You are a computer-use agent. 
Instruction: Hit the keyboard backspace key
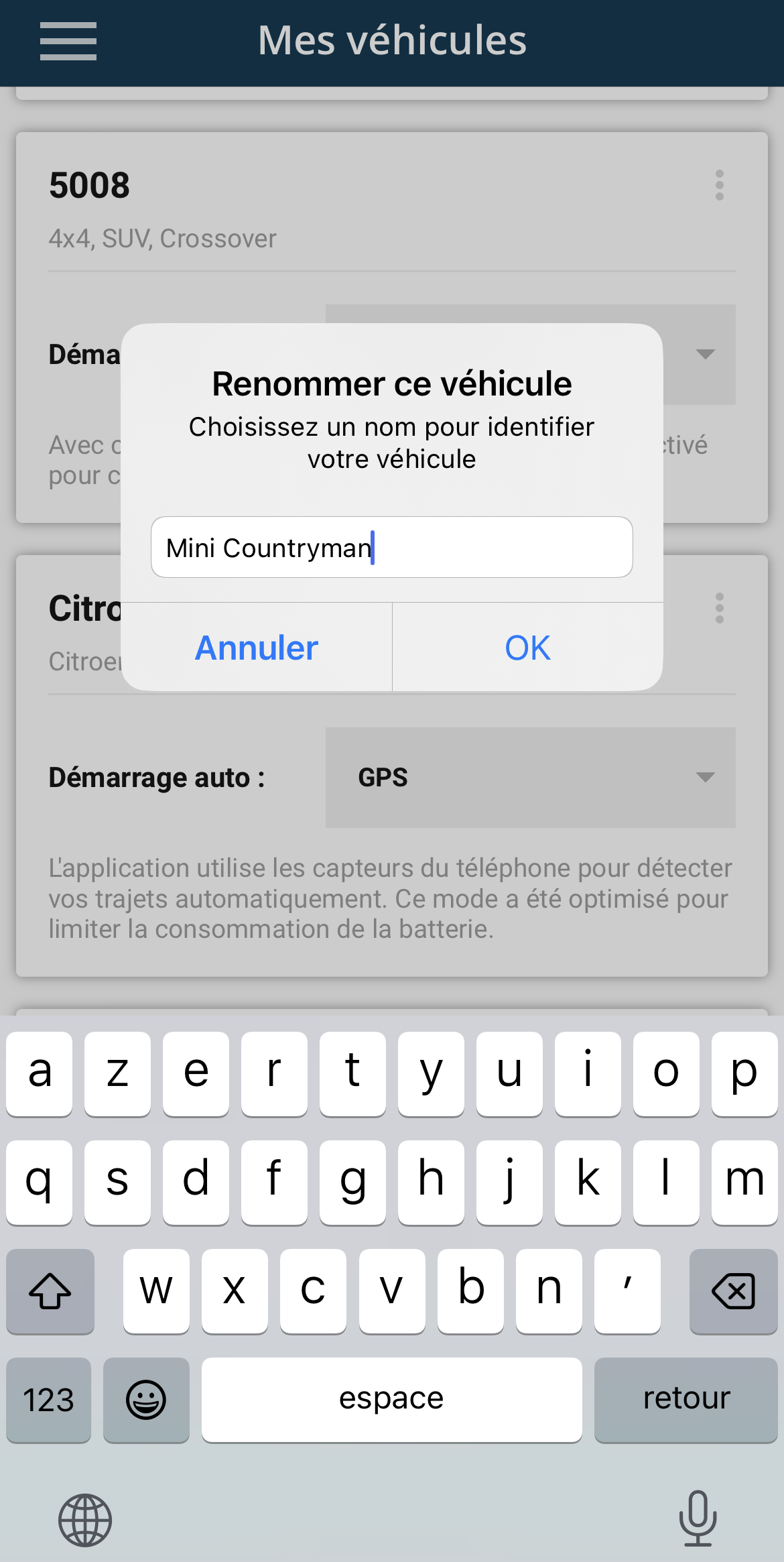point(733,1291)
